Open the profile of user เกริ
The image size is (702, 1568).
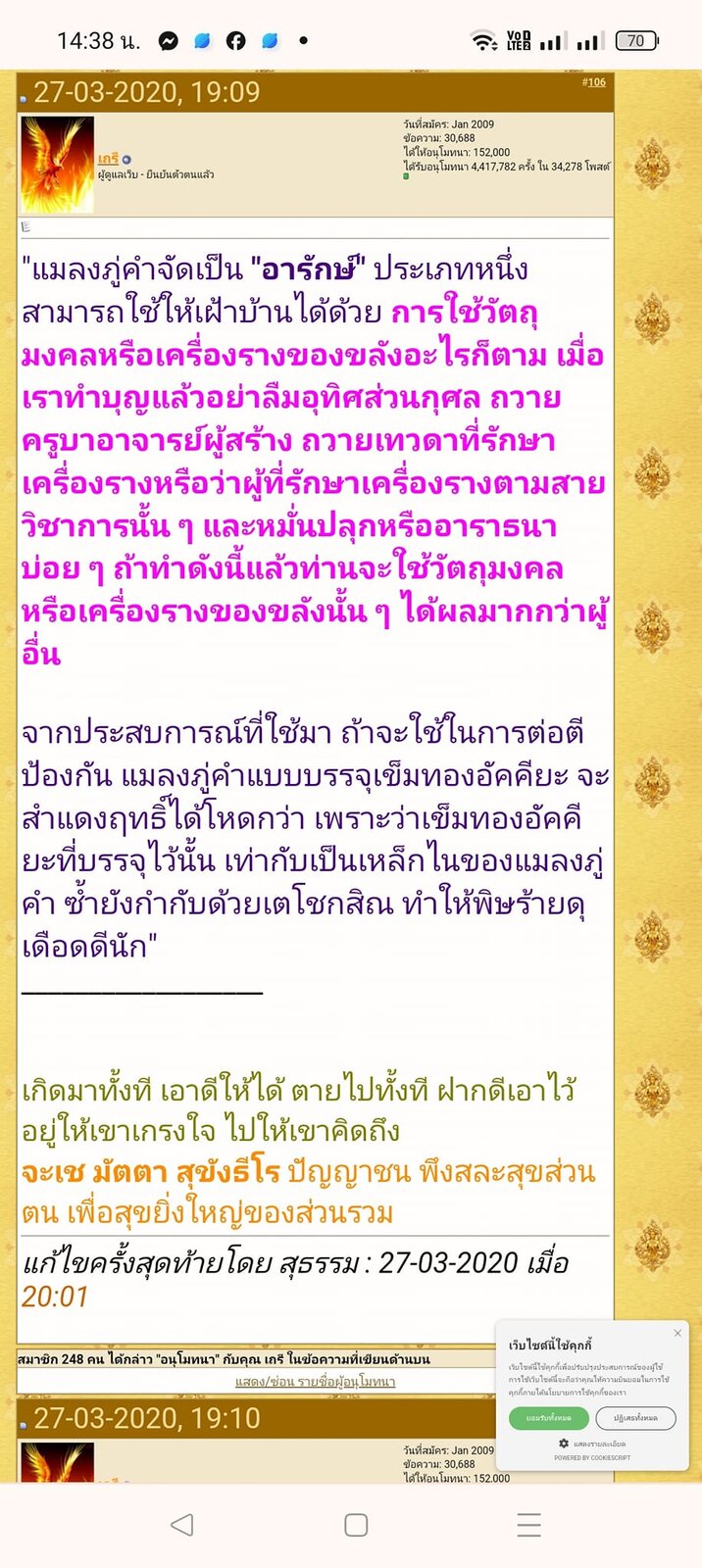tap(108, 159)
